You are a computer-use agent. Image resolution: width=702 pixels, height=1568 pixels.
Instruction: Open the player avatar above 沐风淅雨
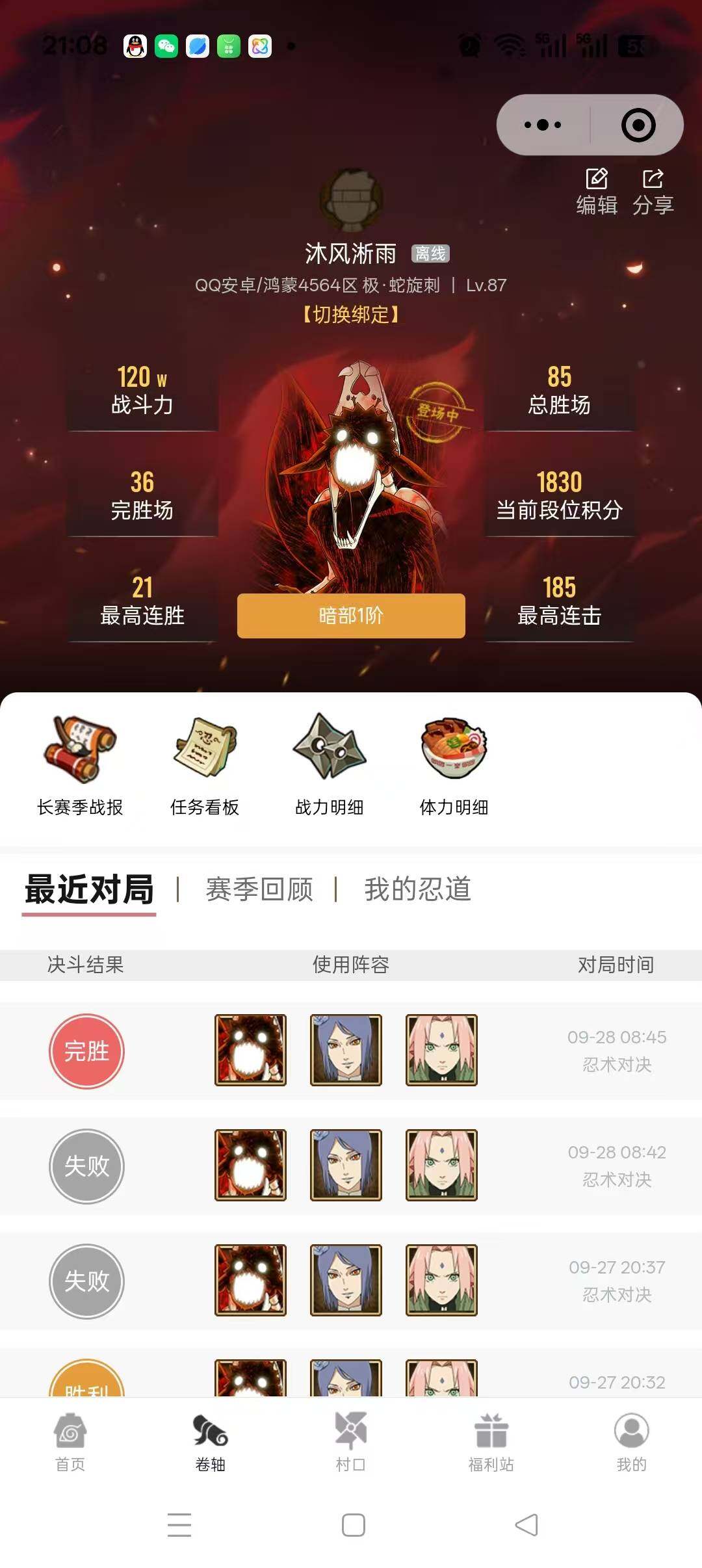pyautogui.click(x=350, y=198)
